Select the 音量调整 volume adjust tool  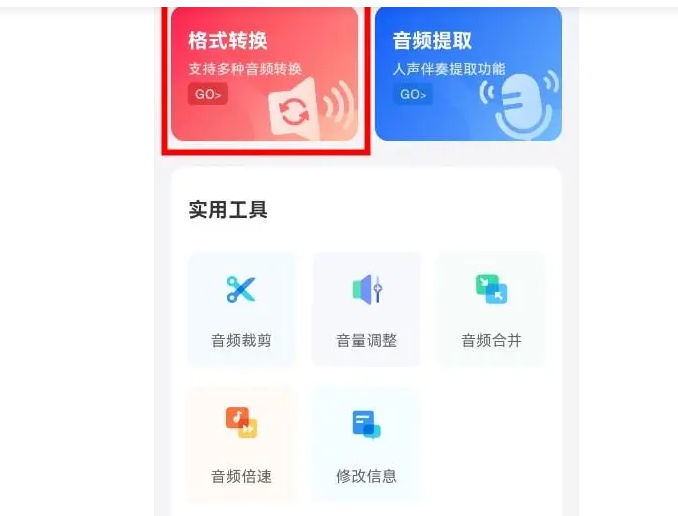pos(366,309)
